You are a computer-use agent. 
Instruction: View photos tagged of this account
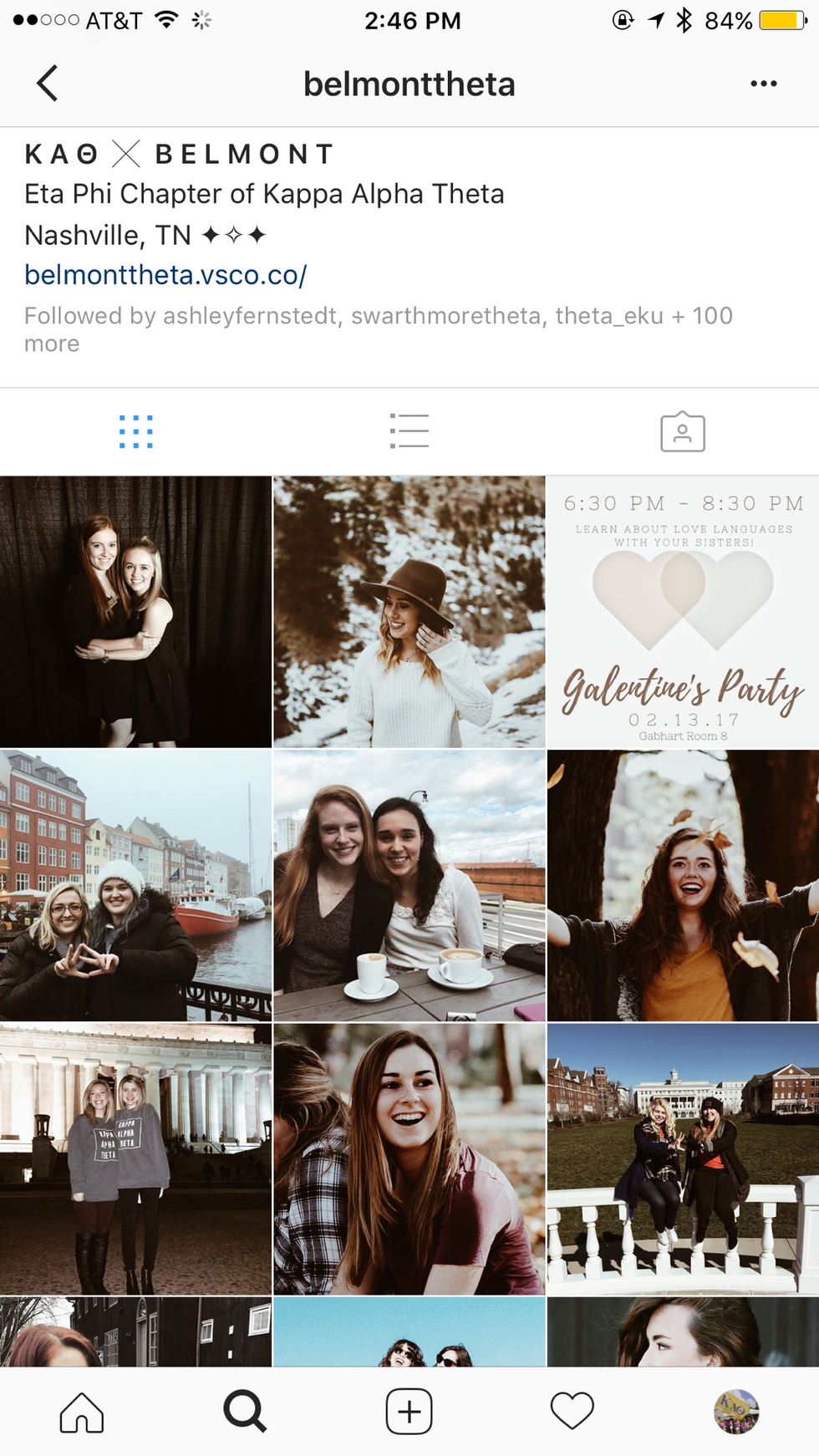click(682, 432)
